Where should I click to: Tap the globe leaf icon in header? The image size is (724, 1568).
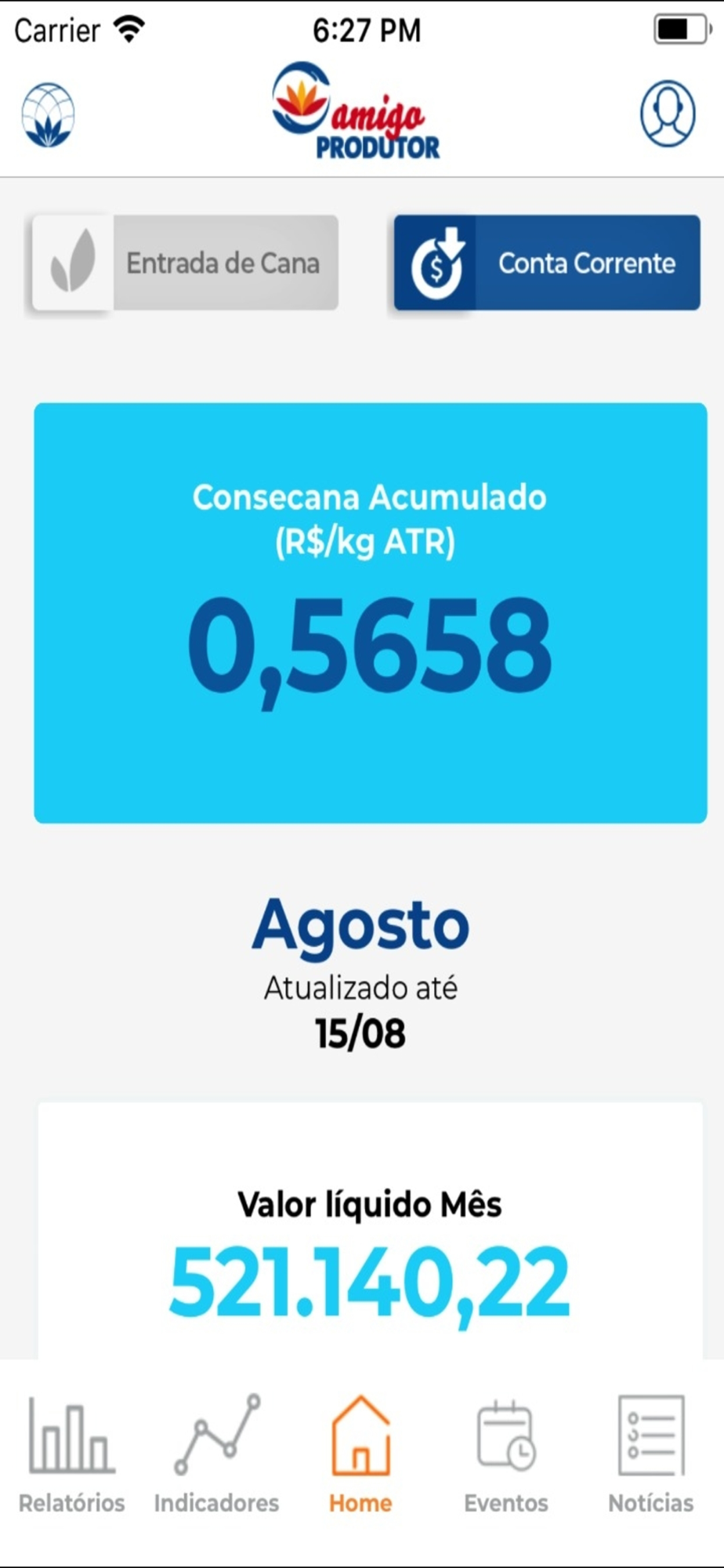point(48,114)
